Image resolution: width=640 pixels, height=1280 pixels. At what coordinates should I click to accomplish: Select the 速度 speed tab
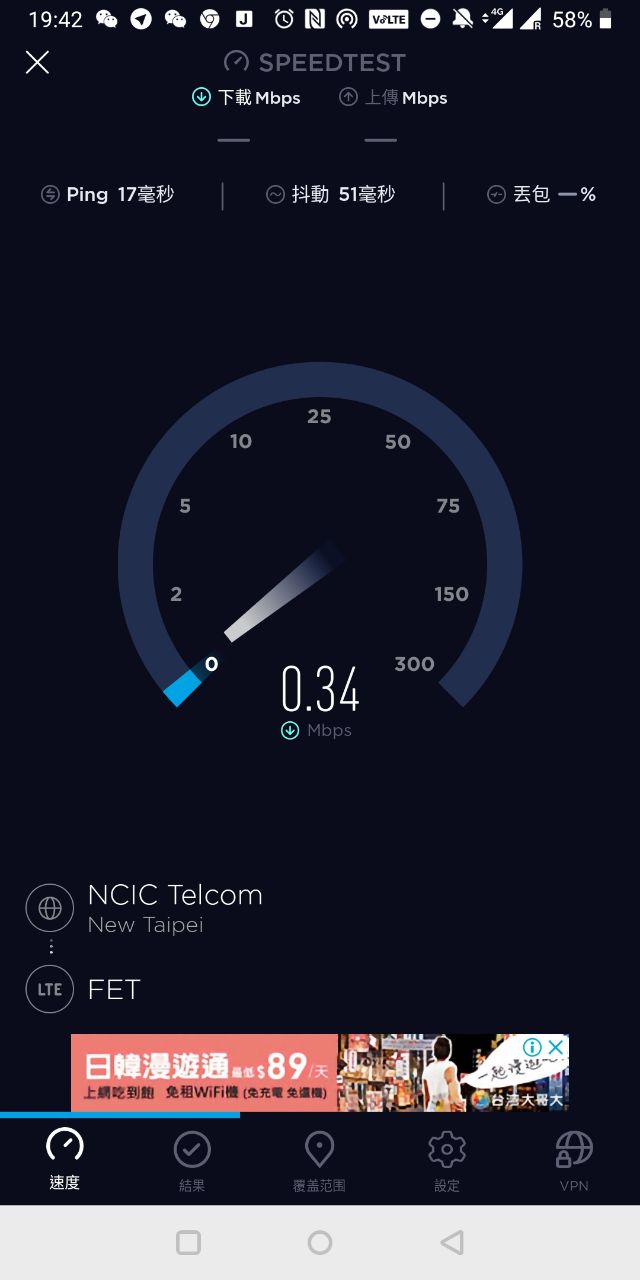[x=65, y=1162]
